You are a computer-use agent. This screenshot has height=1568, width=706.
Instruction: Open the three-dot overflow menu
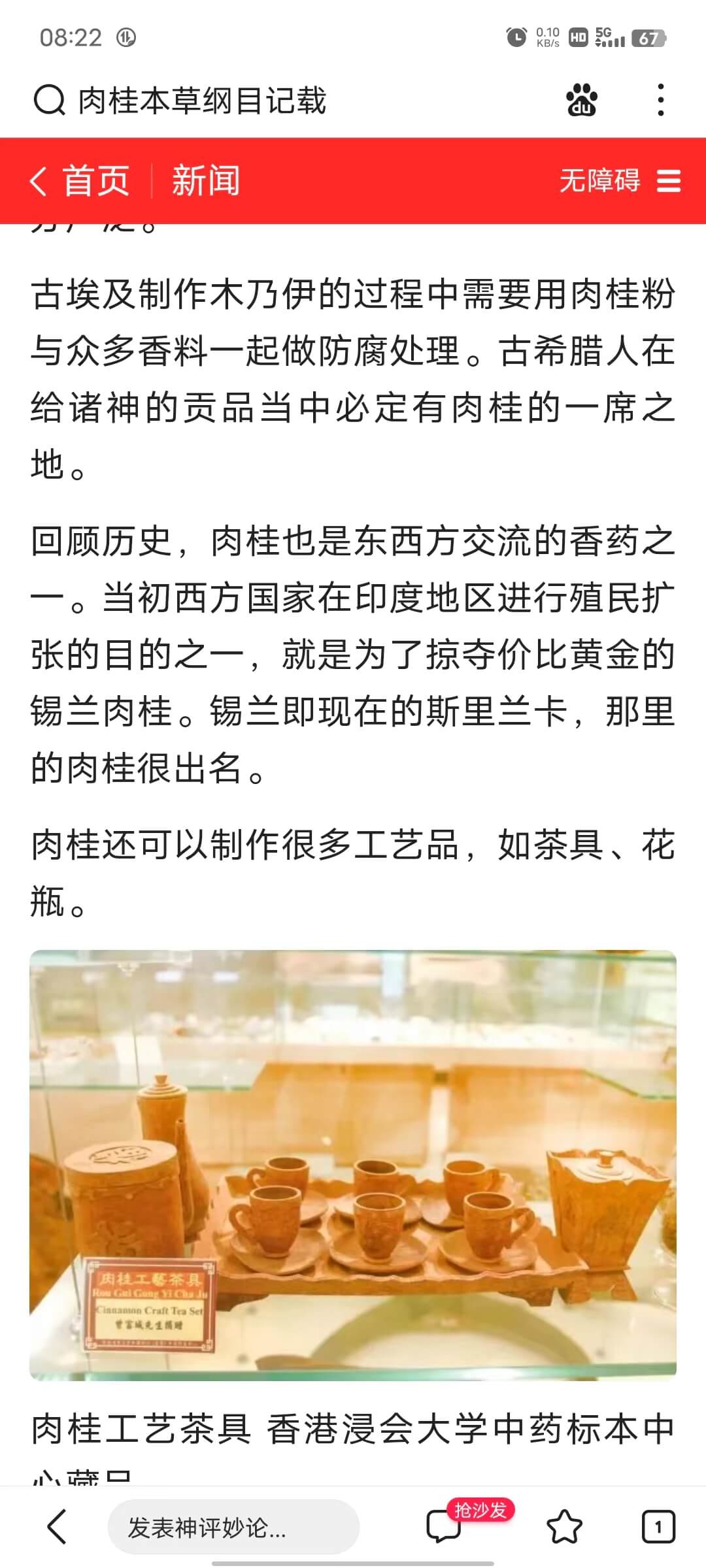click(x=661, y=101)
